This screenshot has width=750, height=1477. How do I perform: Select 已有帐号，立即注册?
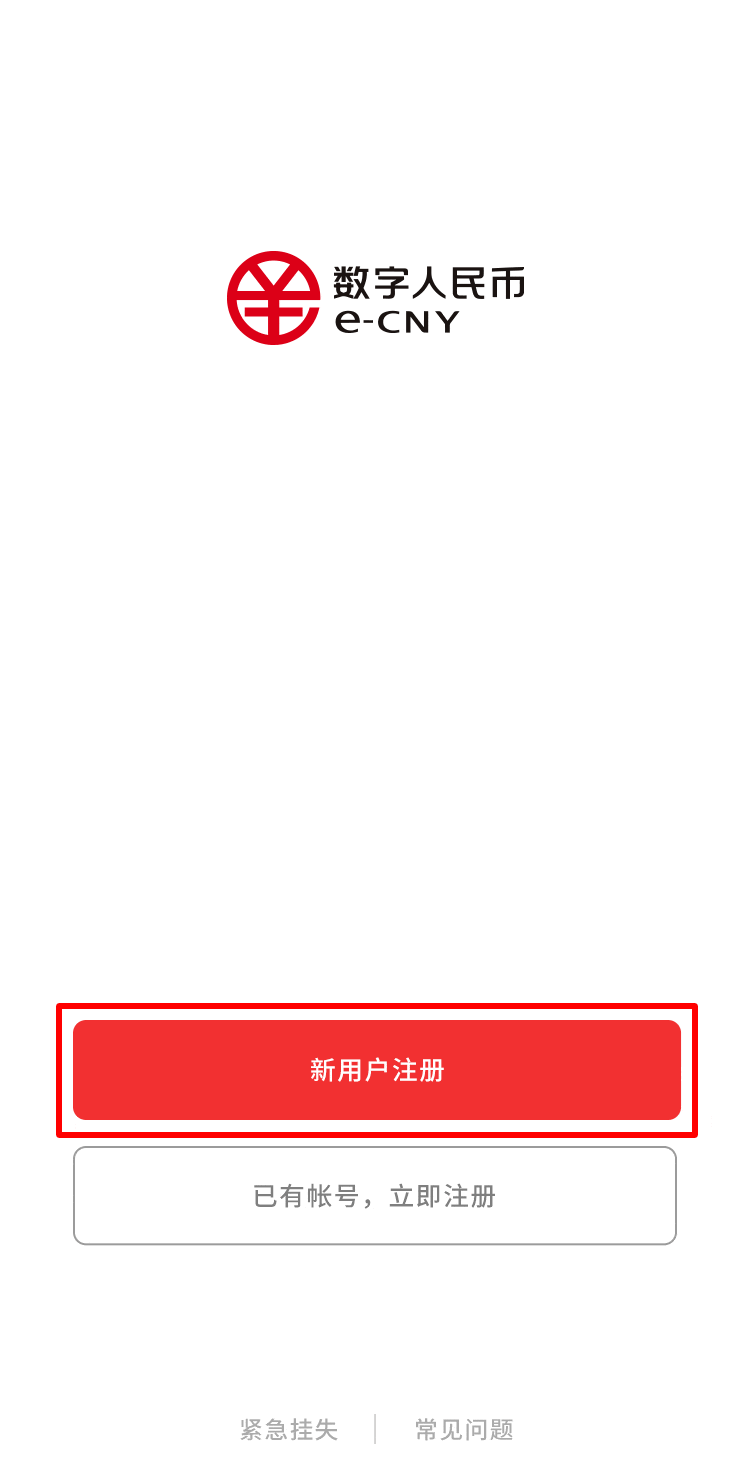[375, 1196]
